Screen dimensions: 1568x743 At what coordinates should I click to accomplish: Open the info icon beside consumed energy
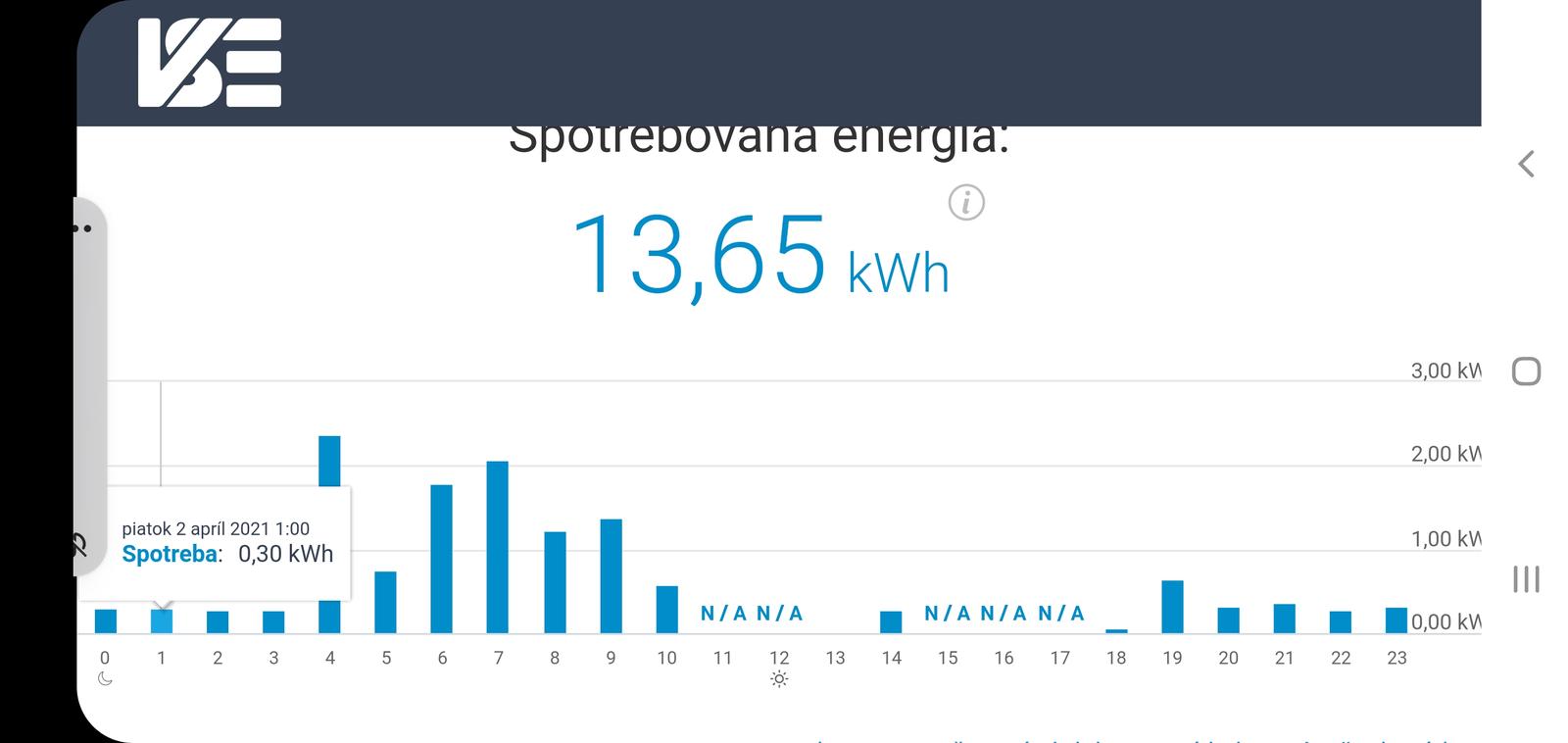[966, 203]
